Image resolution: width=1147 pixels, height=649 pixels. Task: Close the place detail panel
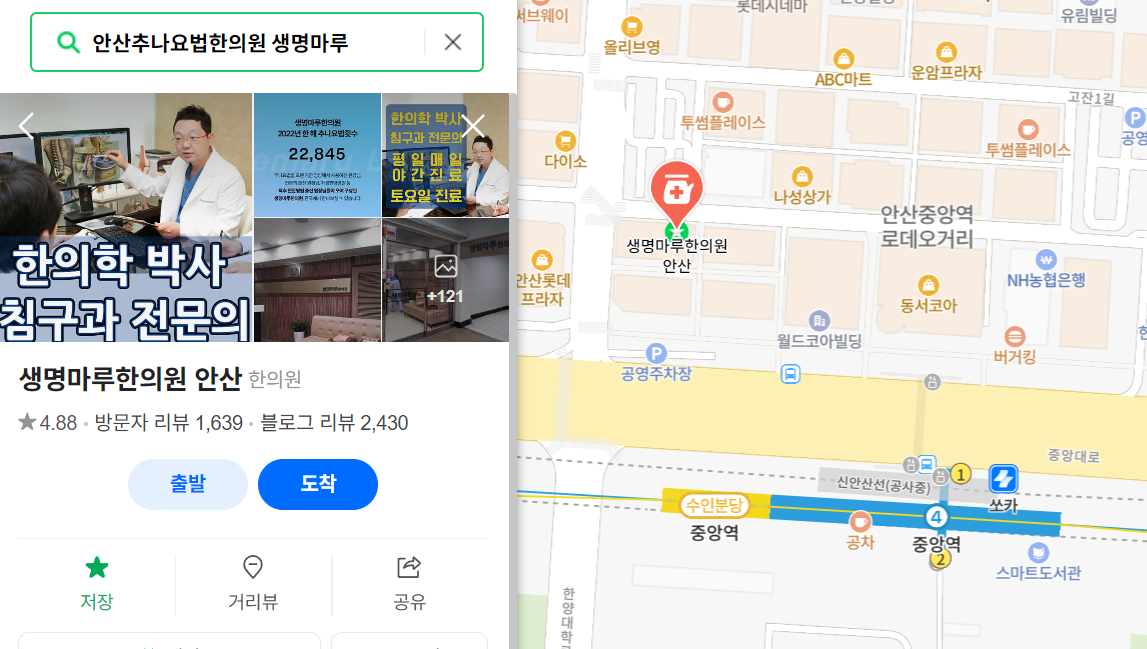(473, 125)
